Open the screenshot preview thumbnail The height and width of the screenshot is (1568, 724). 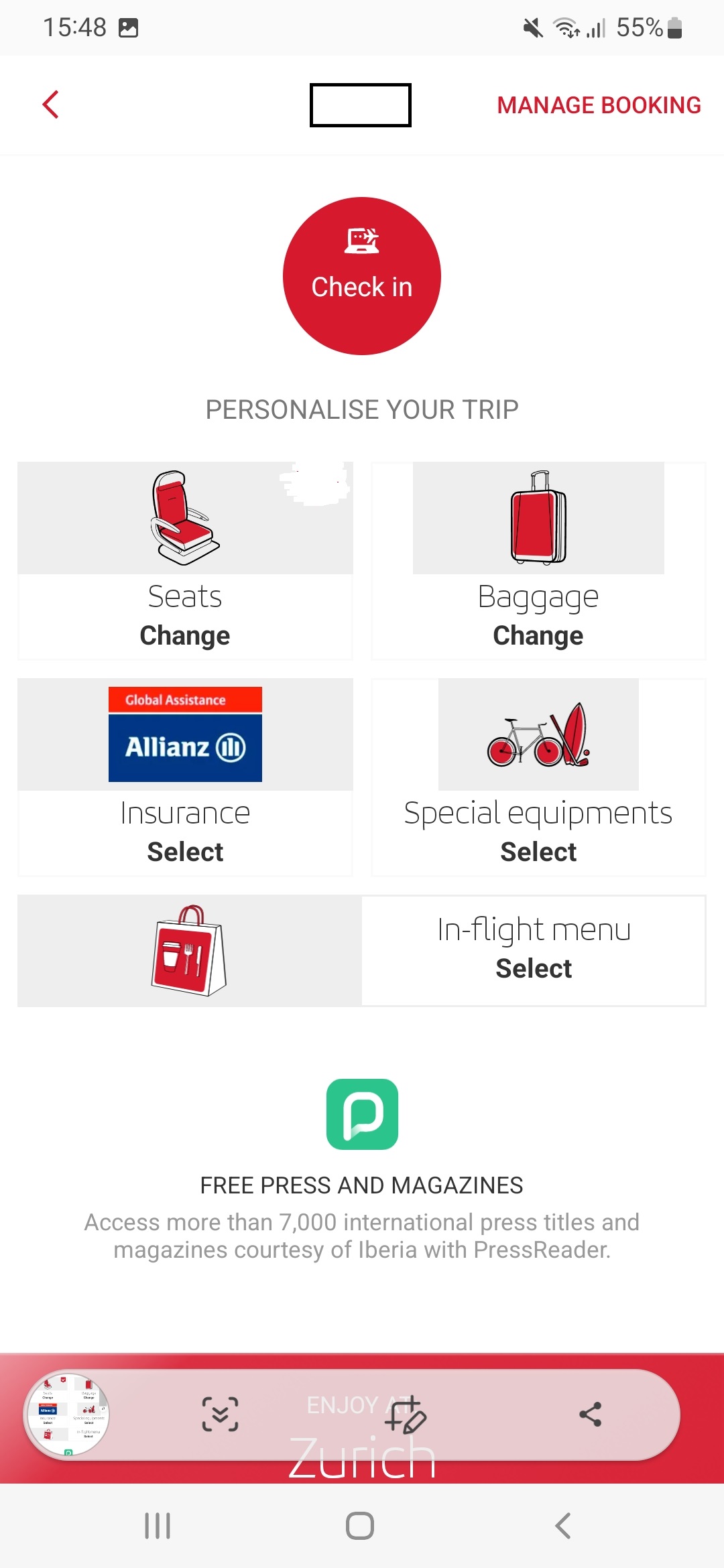[x=67, y=1414]
